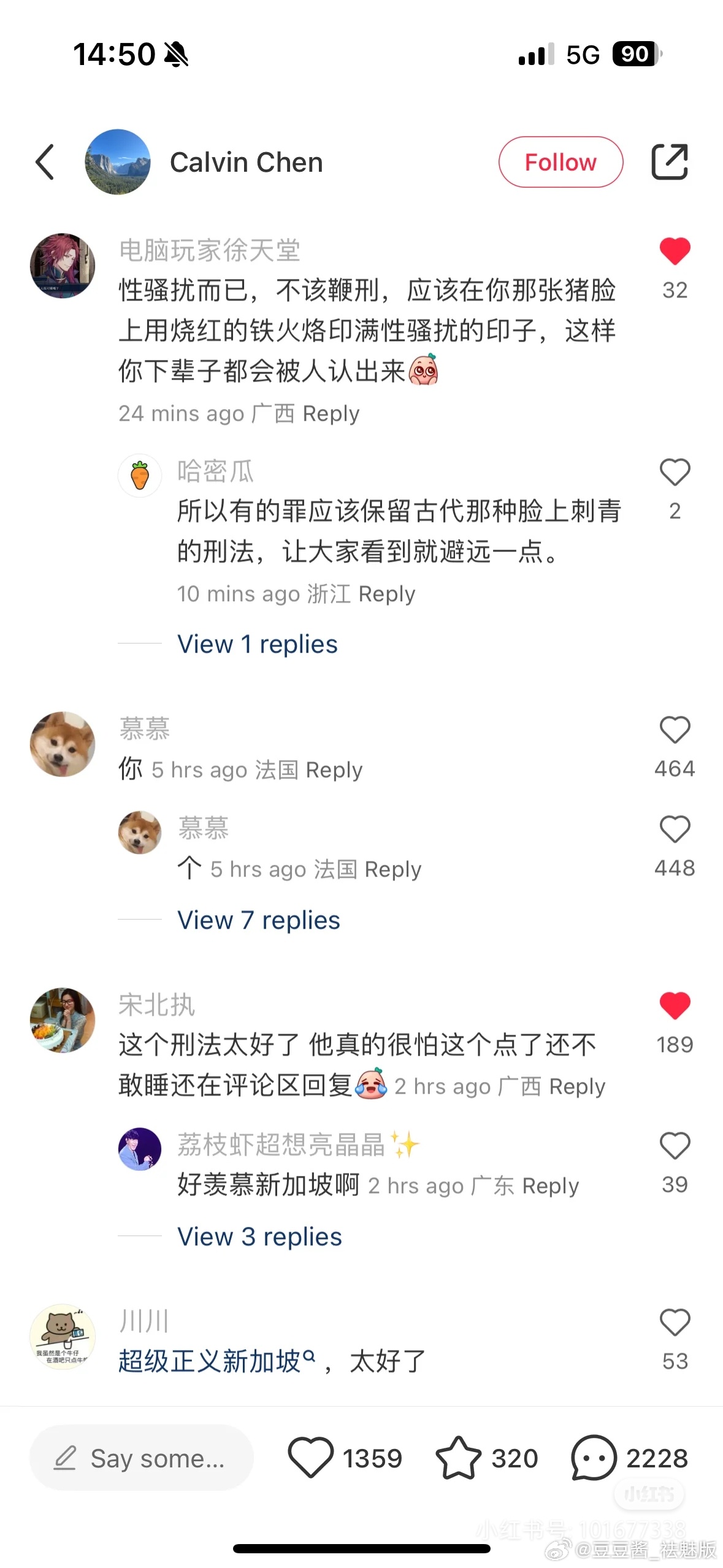Open 宋北执's profile avatar

[63, 1020]
